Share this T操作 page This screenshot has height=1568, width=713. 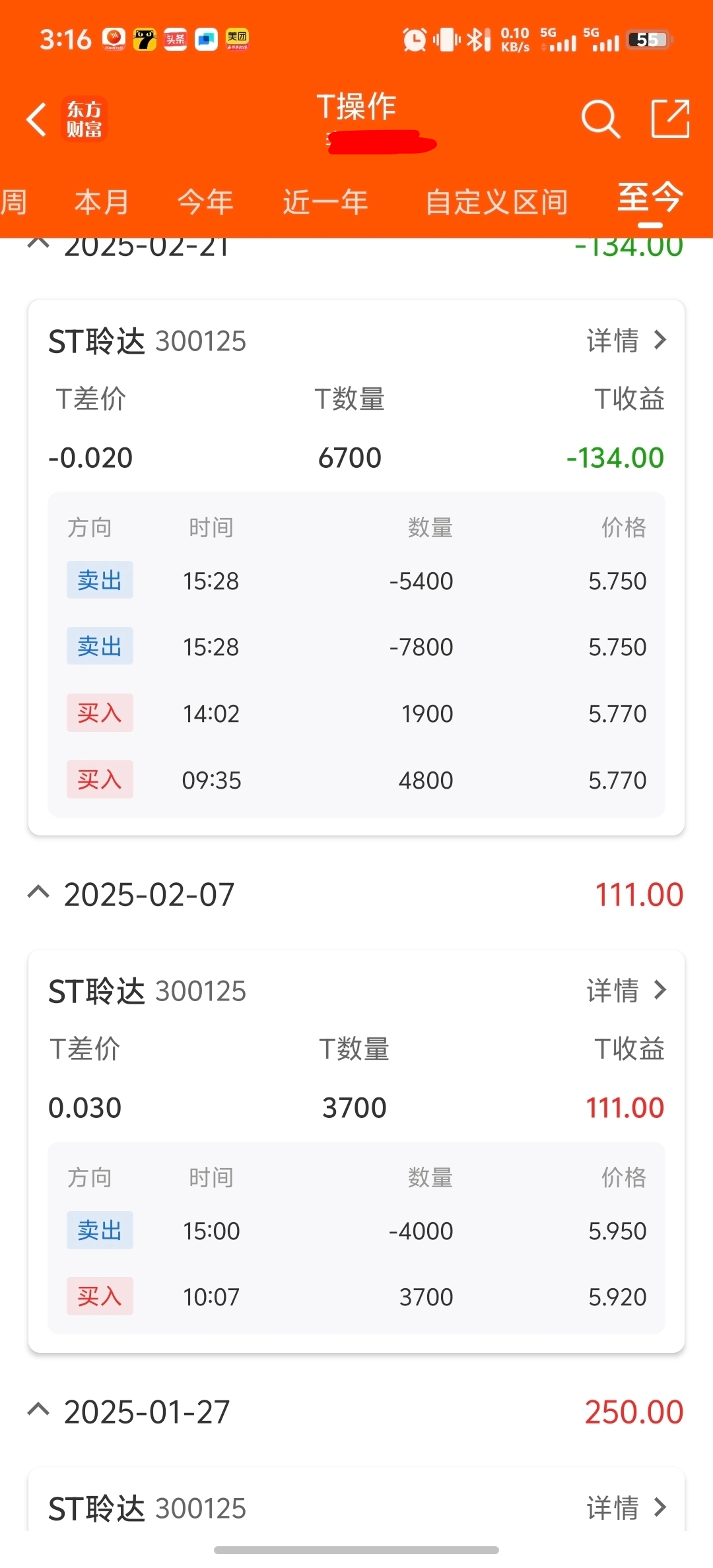670,119
